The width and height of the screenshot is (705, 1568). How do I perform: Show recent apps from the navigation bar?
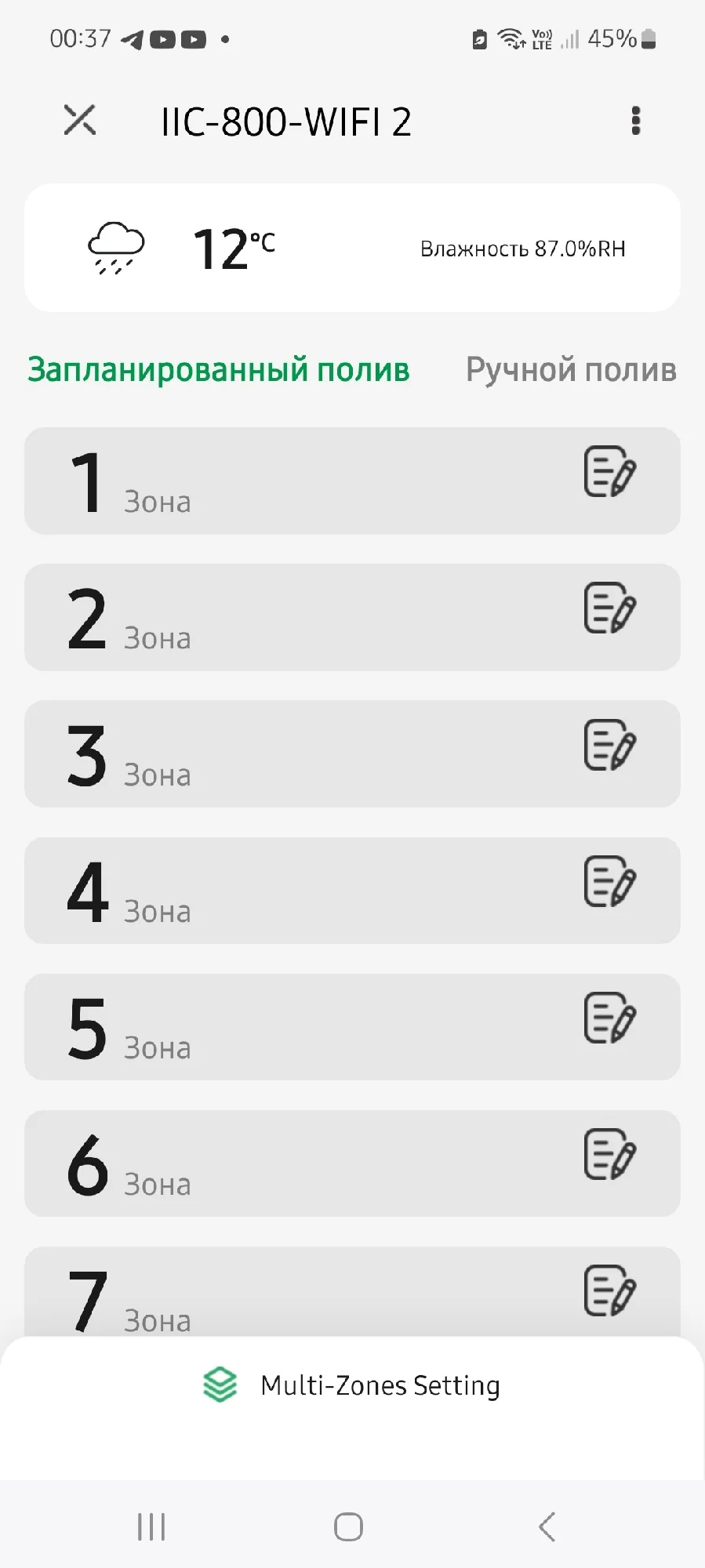point(151,1526)
